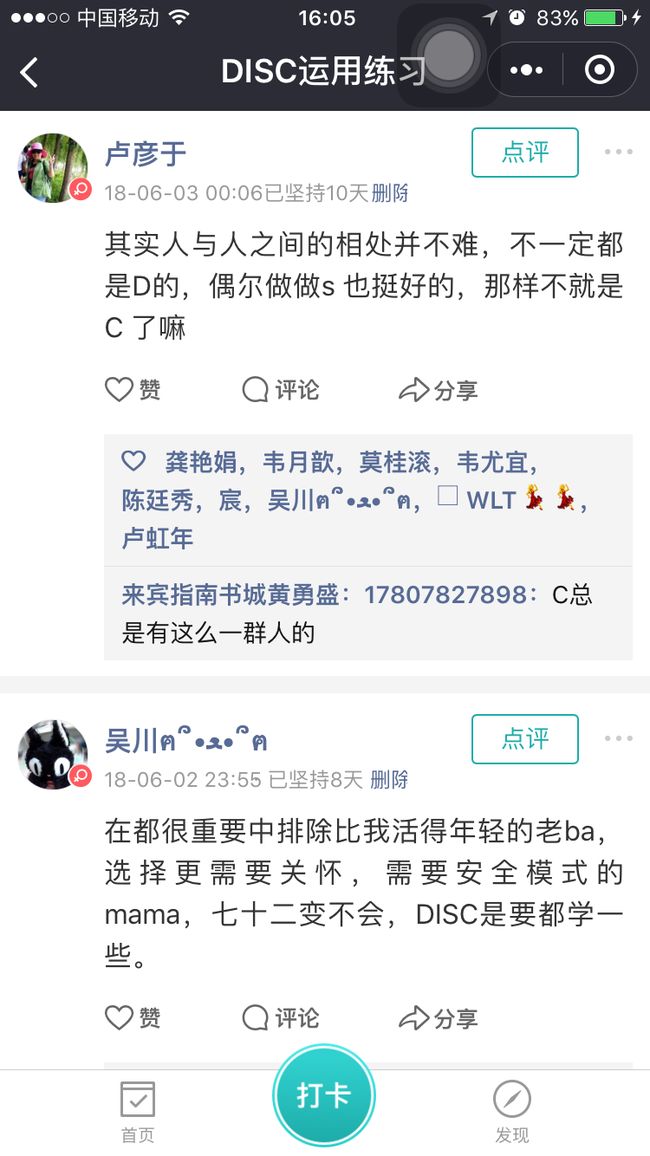Tap 点评 on 吴川's post
Image resolution: width=650 pixels, height=1156 pixels.
(525, 739)
